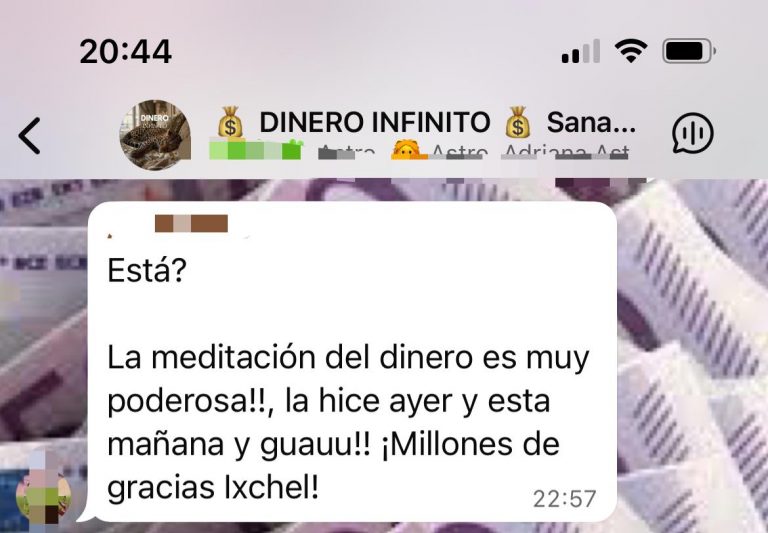Go back to the chat list
Image resolution: width=768 pixels, height=533 pixels.
(x=30, y=135)
